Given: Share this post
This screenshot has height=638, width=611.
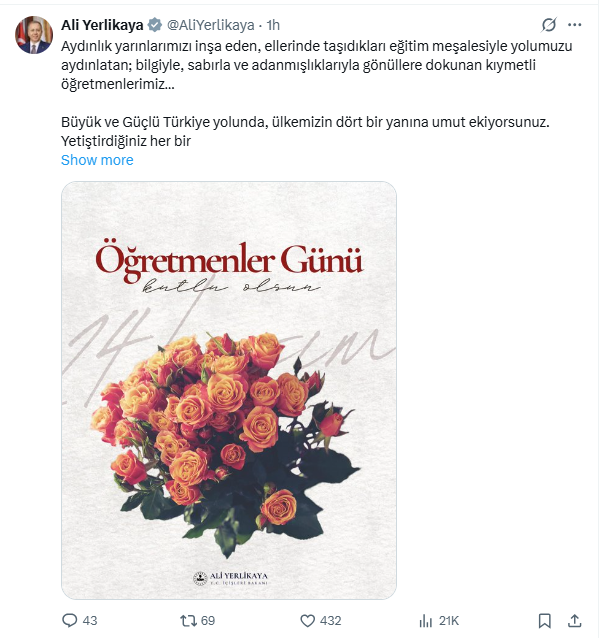Looking at the screenshot, I should (575, 620).
